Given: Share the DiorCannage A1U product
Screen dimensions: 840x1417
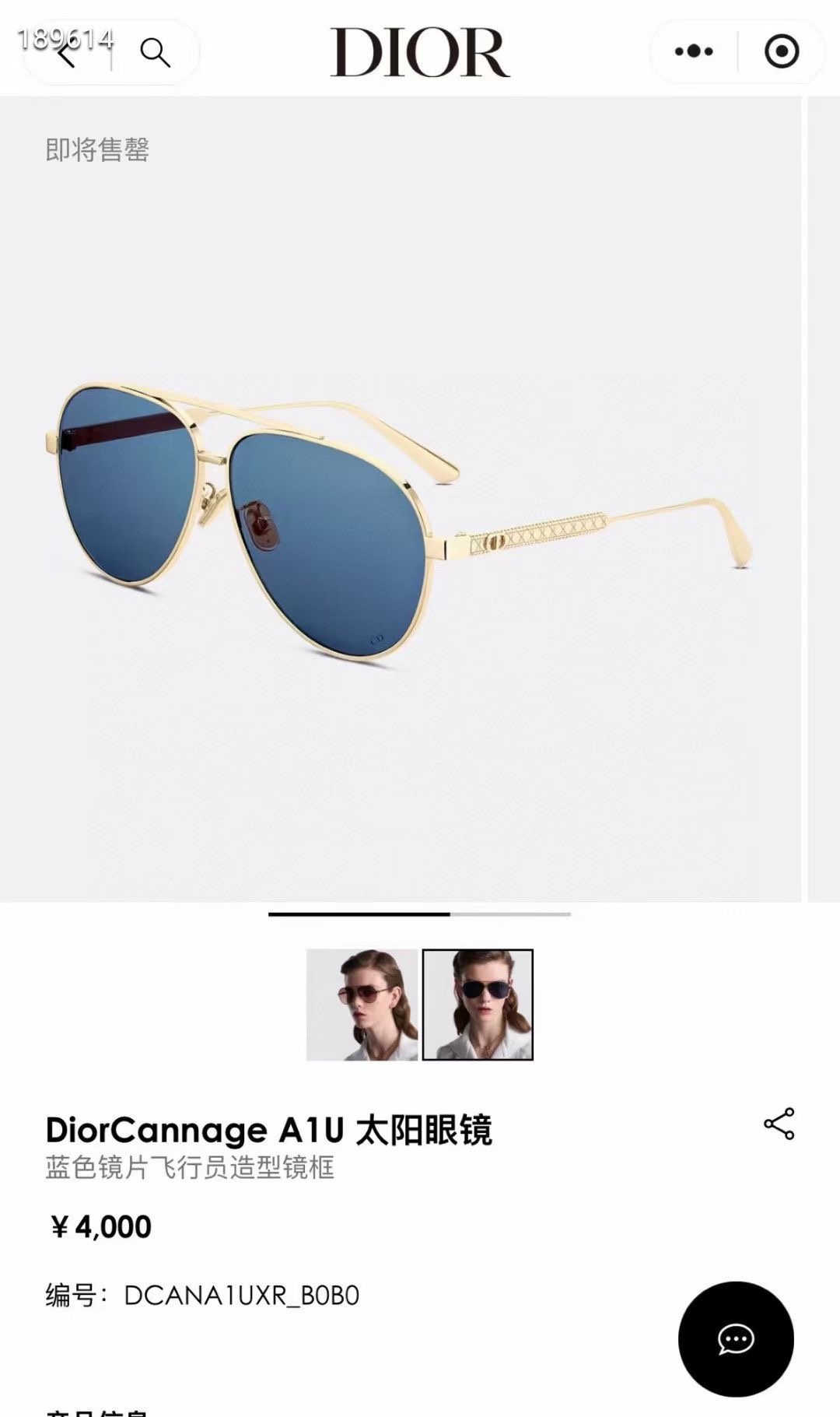Looking at the screenshot, I should 779,1124.
